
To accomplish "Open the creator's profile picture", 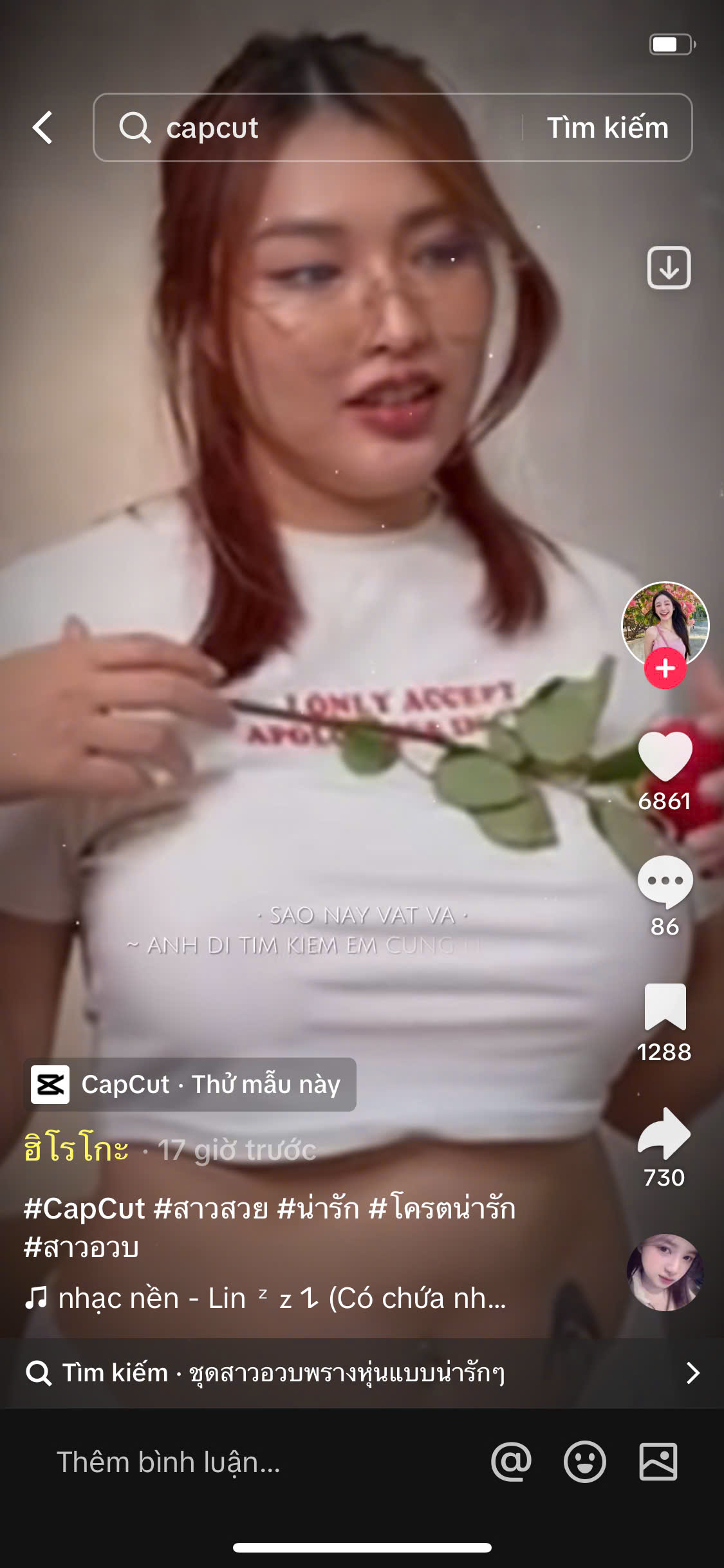I will tap(665, 621).
